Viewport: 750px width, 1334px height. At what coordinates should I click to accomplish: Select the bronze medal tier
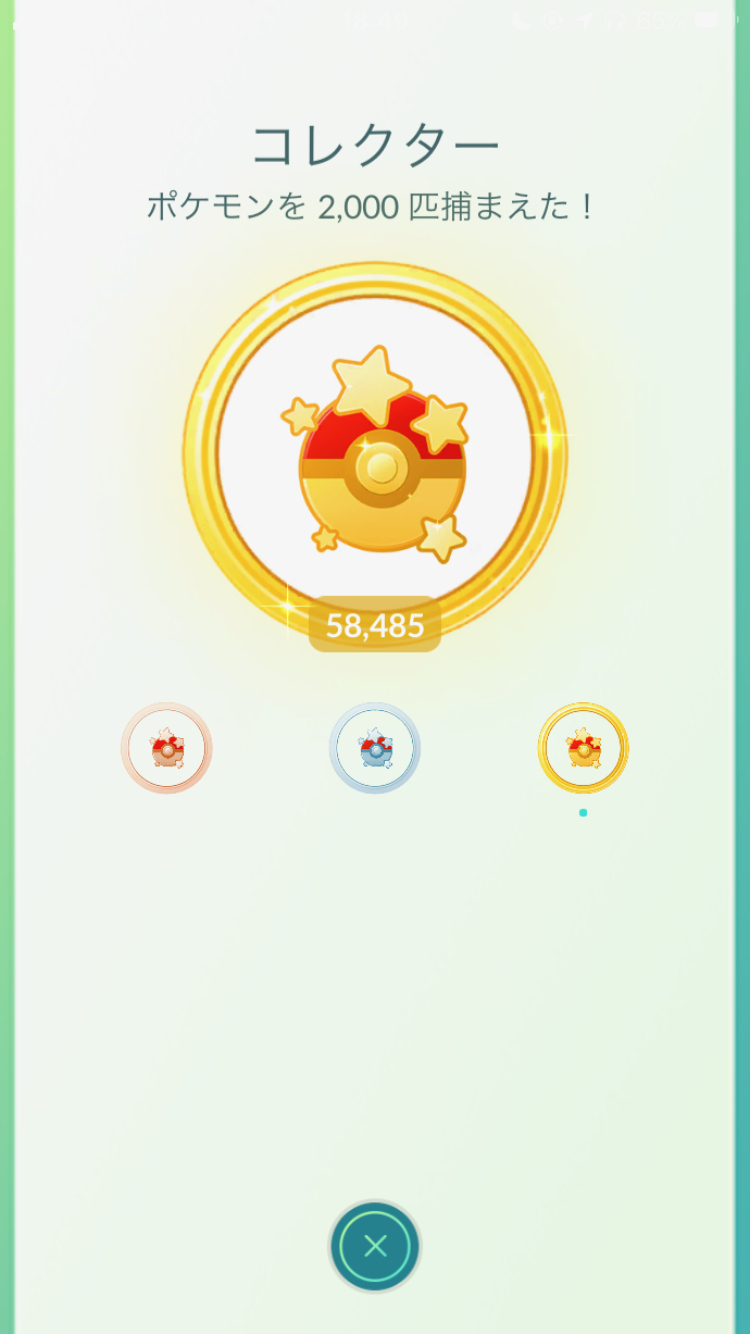[167, 748]
